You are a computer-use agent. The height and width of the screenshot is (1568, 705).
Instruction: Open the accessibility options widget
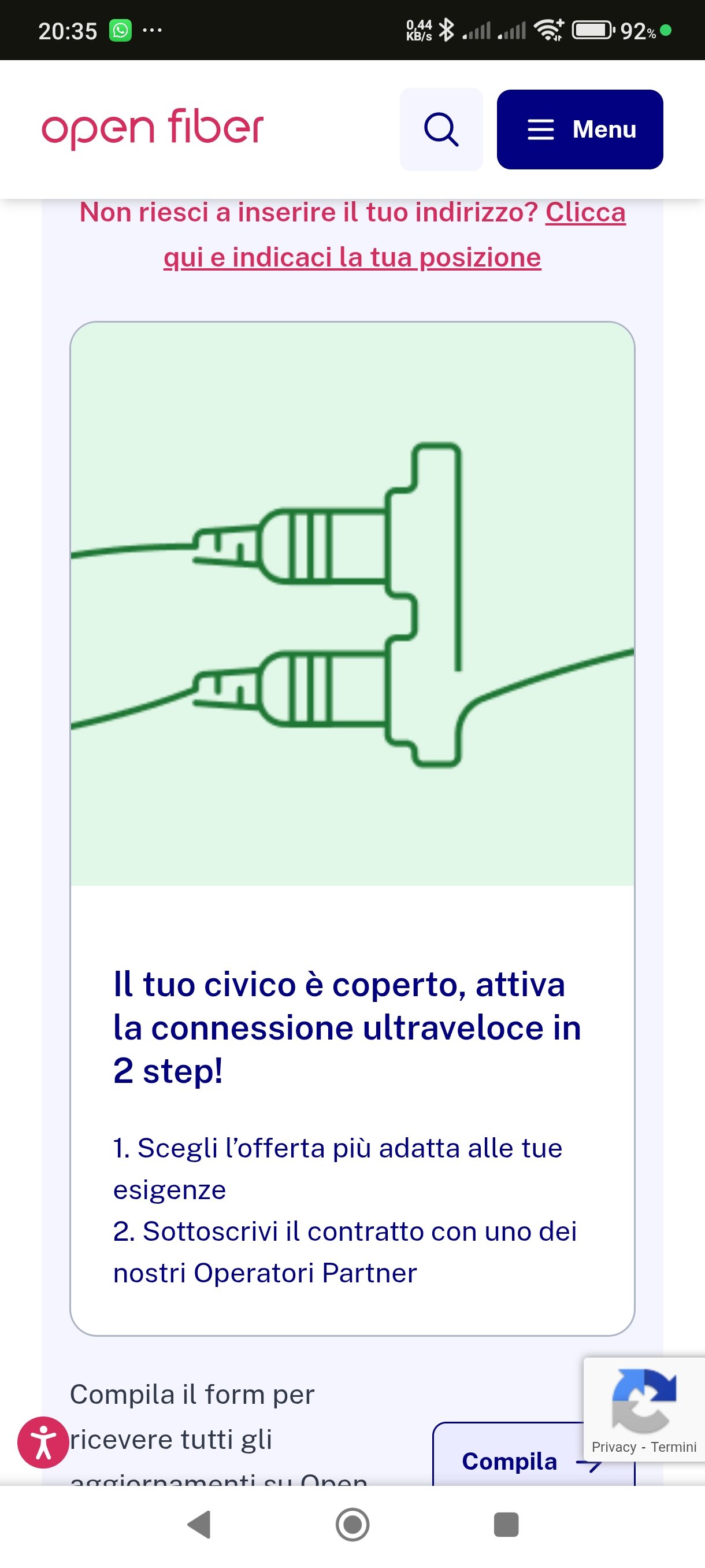coord(43,1443)
